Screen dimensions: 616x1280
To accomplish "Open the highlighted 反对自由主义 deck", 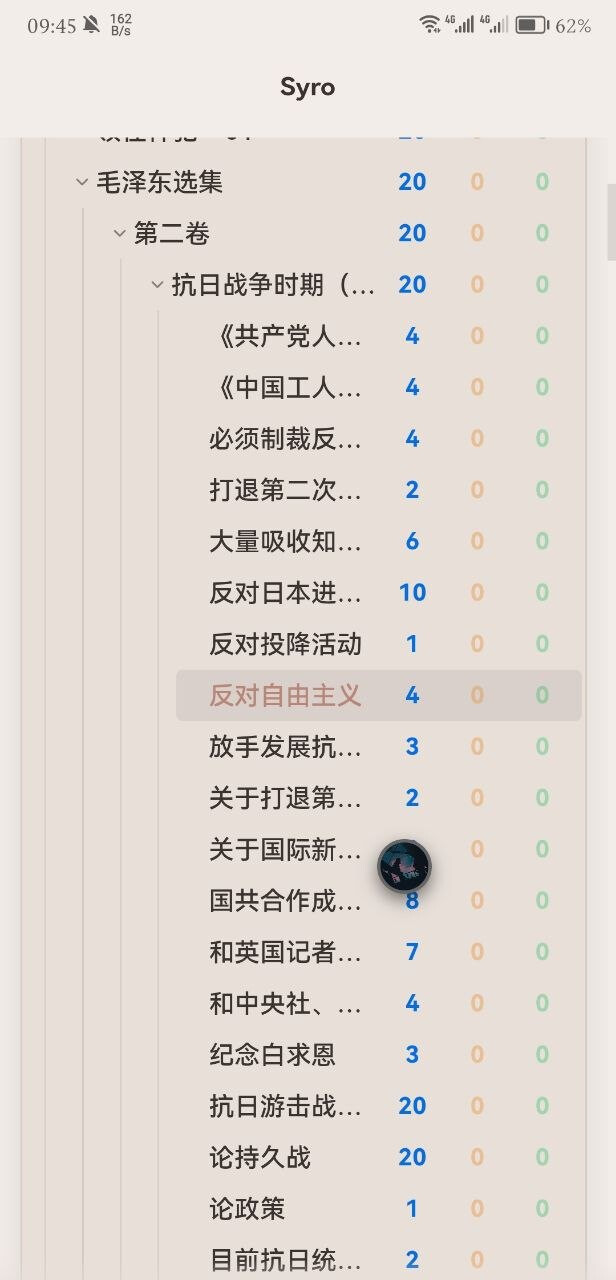I will (x=285, y=696).
